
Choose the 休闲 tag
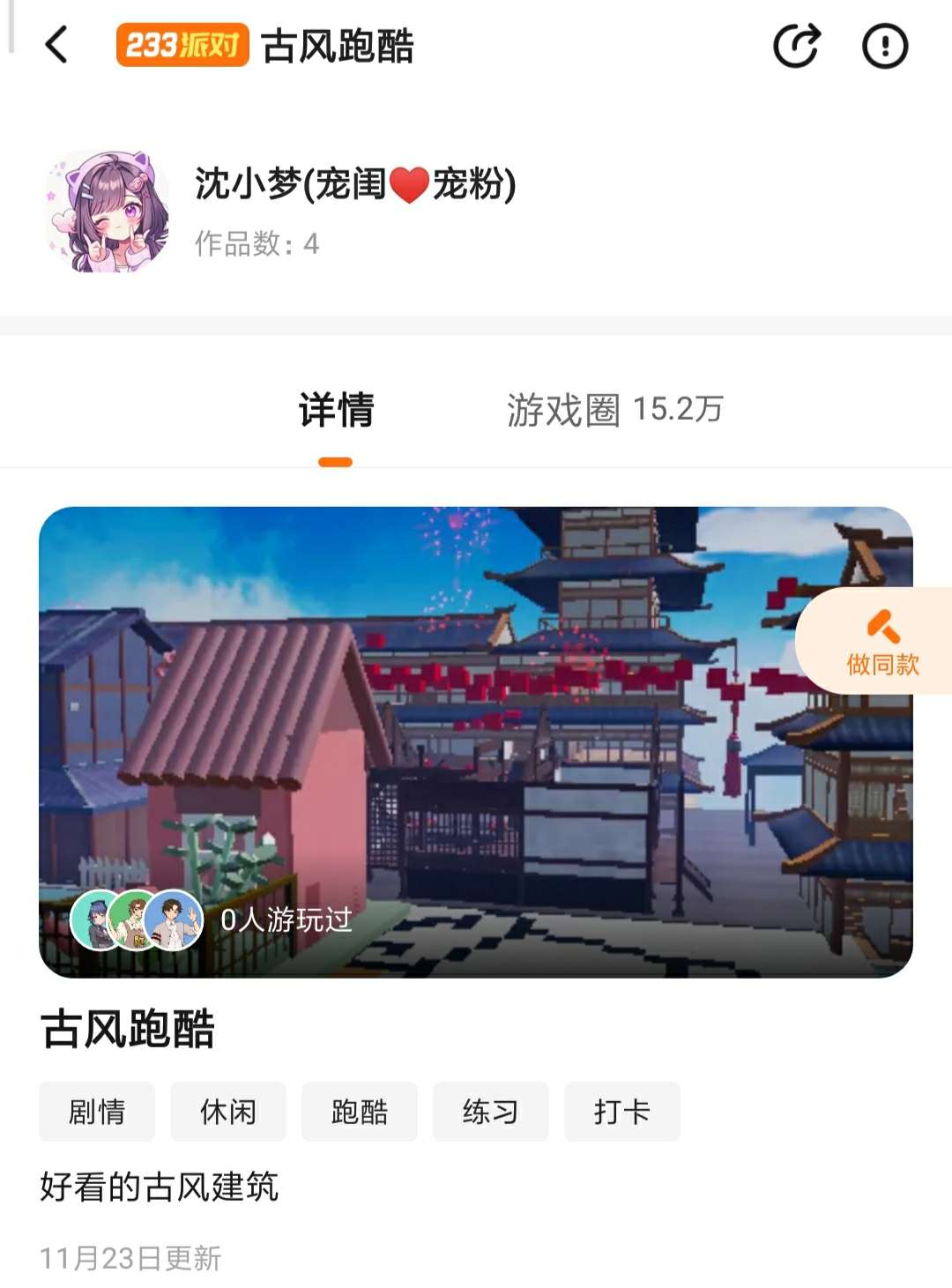click(228, 1112)
